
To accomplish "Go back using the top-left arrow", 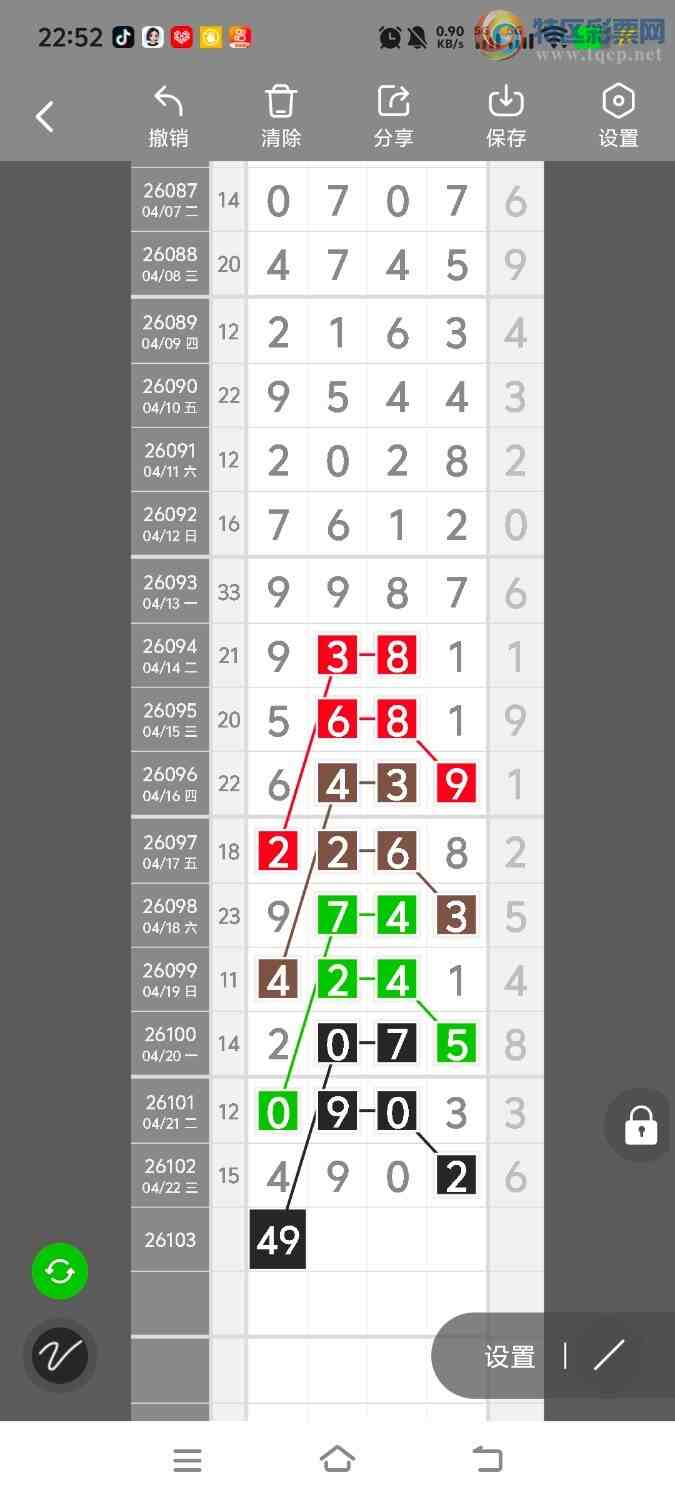I will [45, 117].
